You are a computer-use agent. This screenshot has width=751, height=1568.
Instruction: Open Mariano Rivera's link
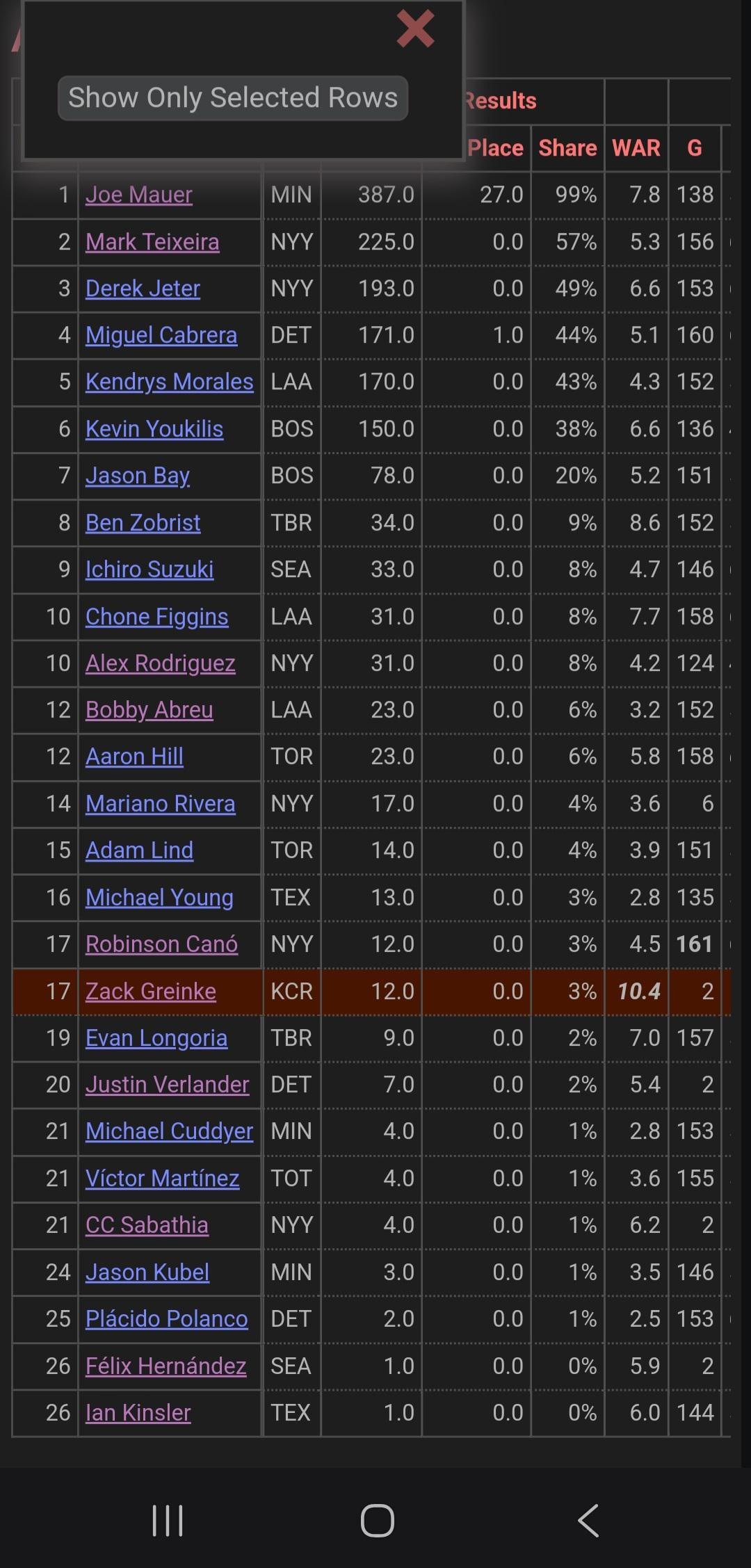coord(161,804)
